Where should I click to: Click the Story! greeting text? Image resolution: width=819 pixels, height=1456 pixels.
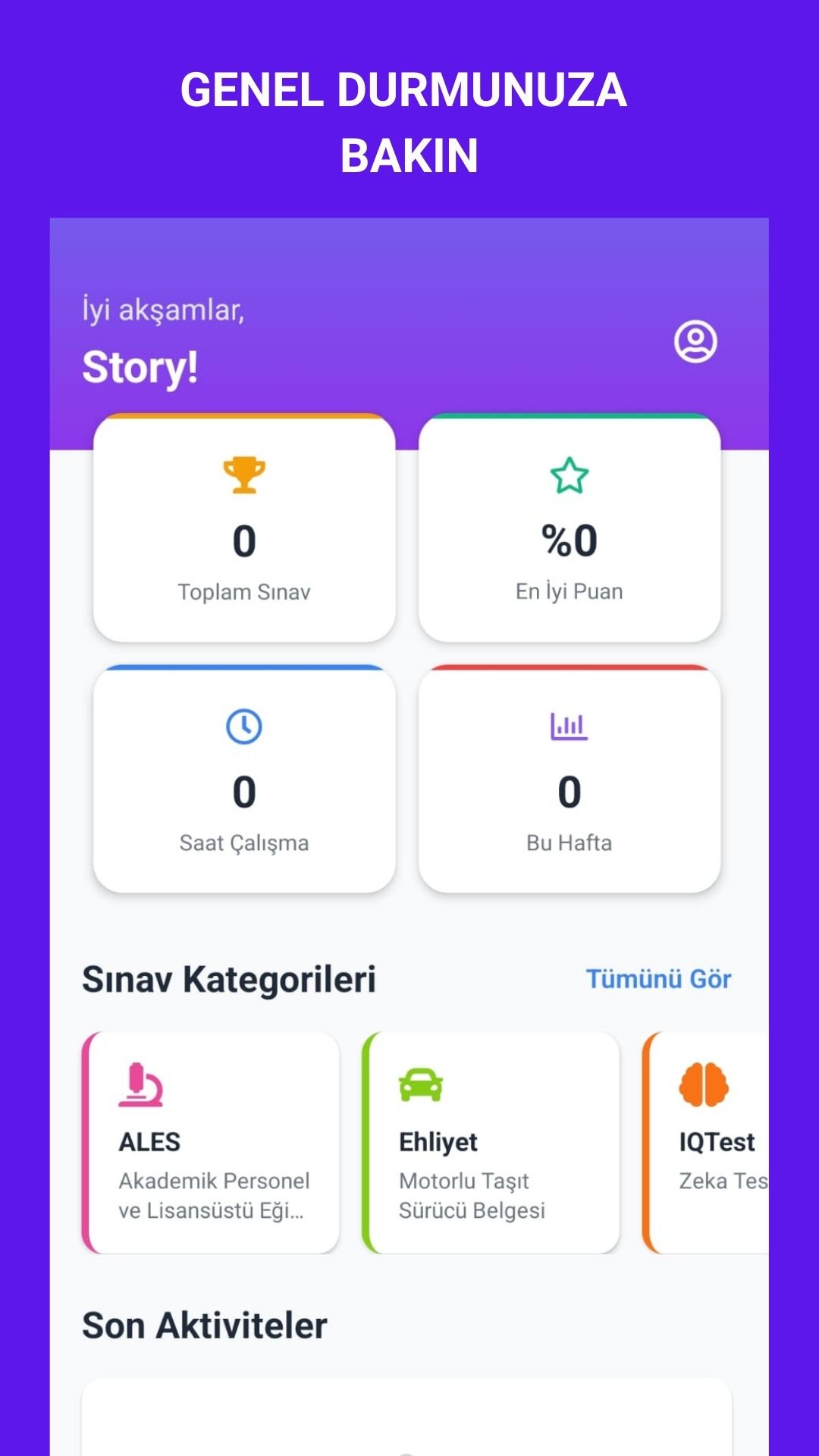click(140, 367)
